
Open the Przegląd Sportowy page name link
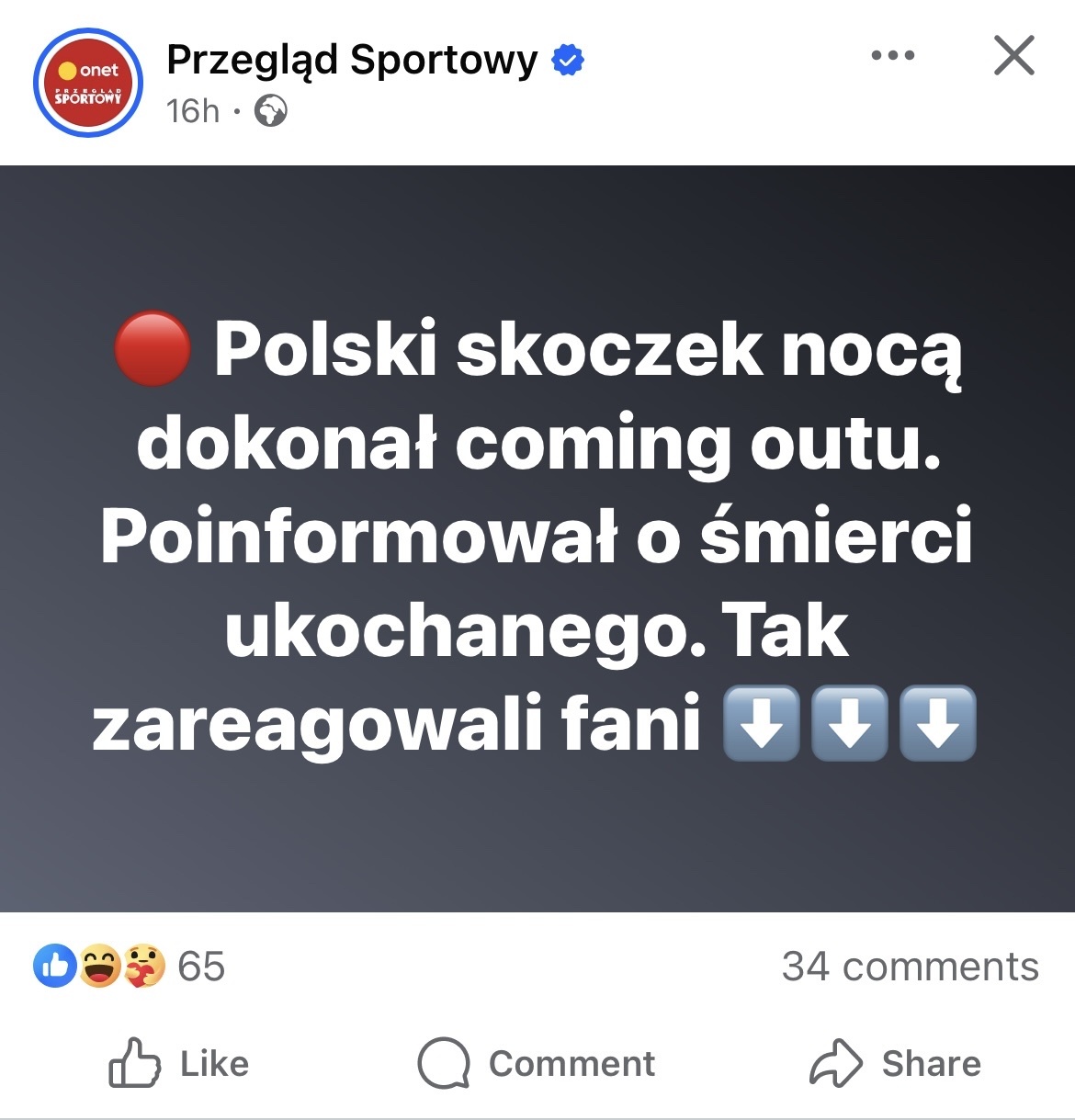[x=352, y=61]
